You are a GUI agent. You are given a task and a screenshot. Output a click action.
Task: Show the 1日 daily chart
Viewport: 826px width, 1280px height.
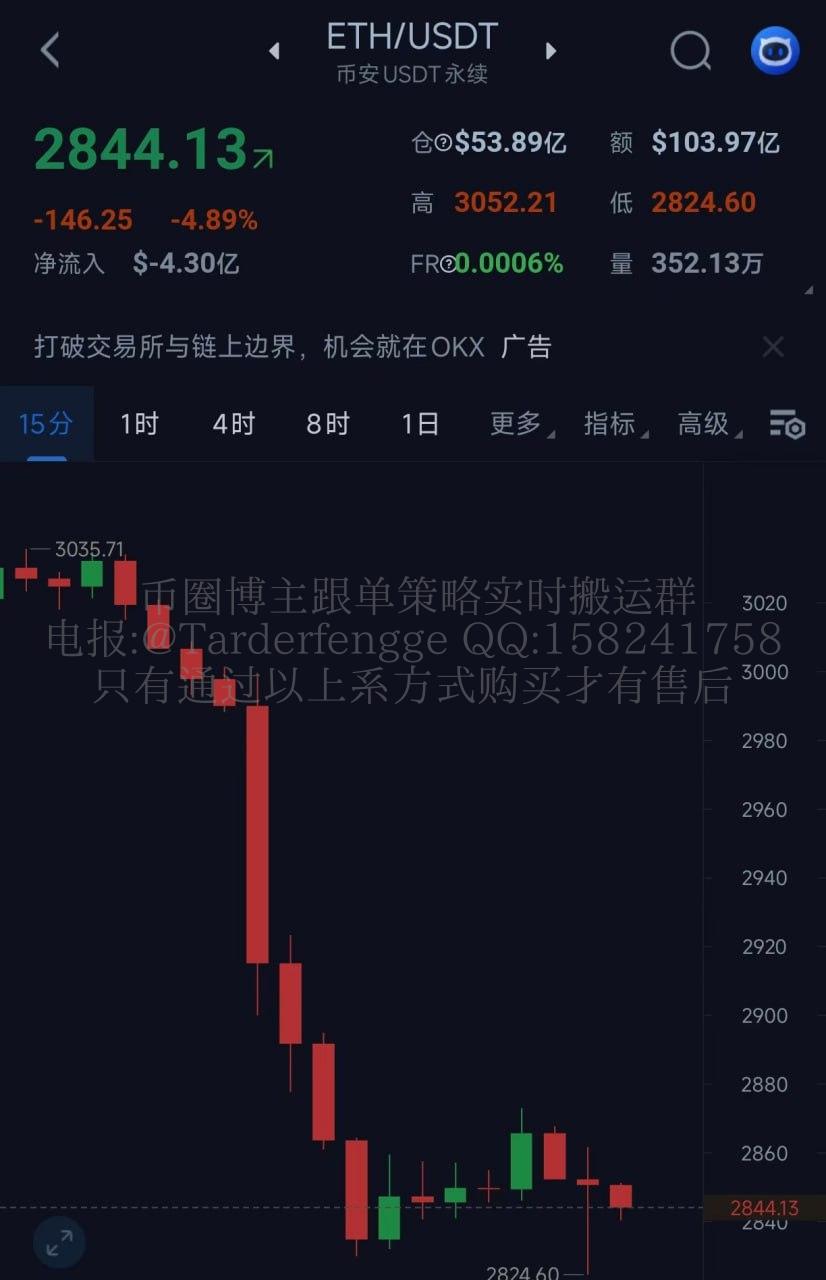pyautogui.click(x=420, y=424)
